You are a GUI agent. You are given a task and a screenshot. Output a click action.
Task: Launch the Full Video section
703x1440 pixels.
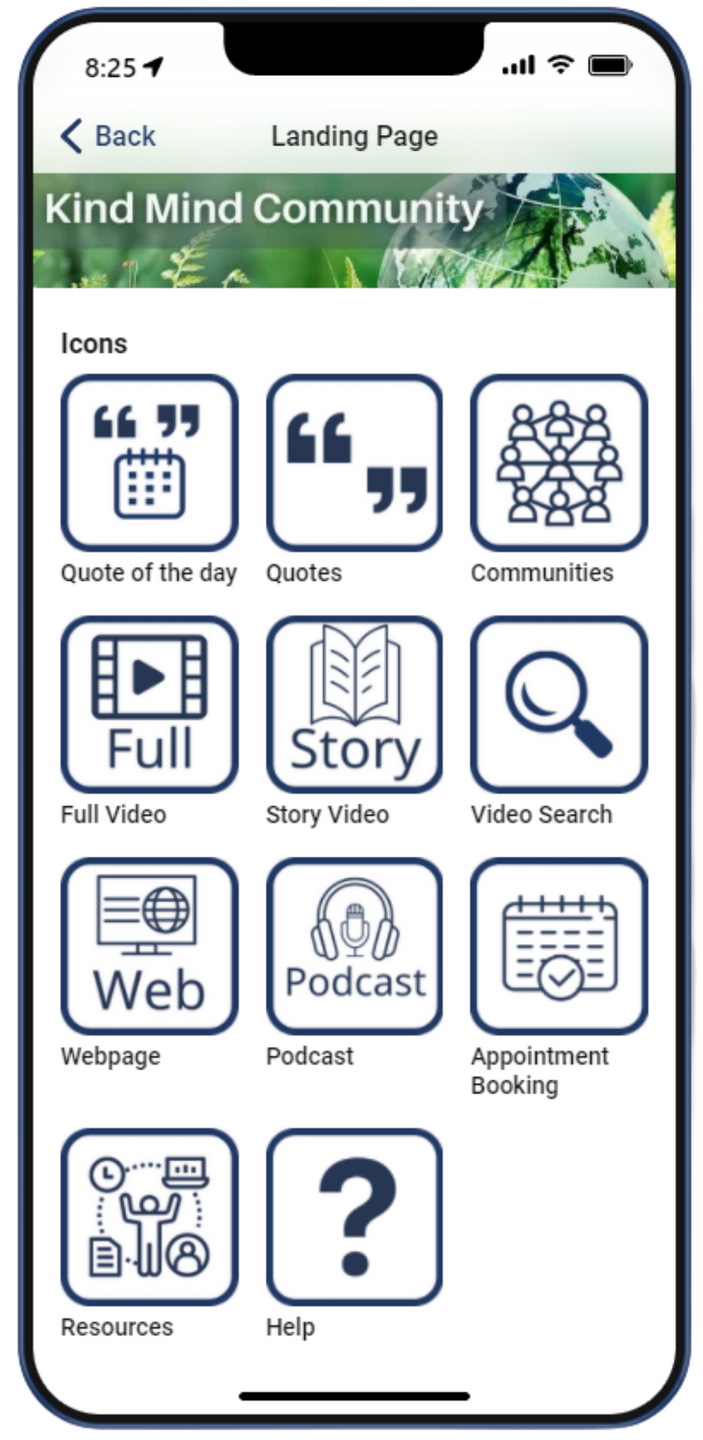[150, 704]
